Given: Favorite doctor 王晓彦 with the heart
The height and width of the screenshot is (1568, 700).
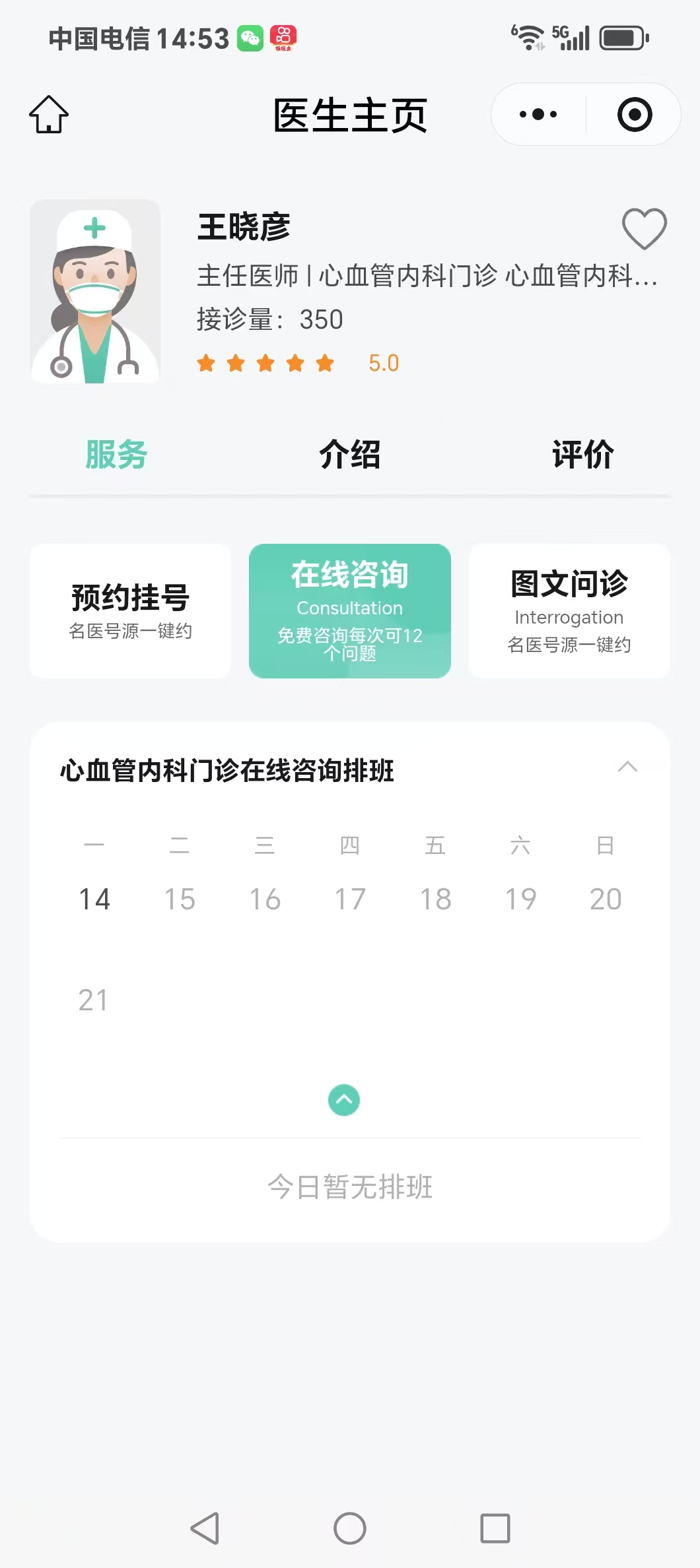Looking at the screenshot, I should [x=644, y=228].
